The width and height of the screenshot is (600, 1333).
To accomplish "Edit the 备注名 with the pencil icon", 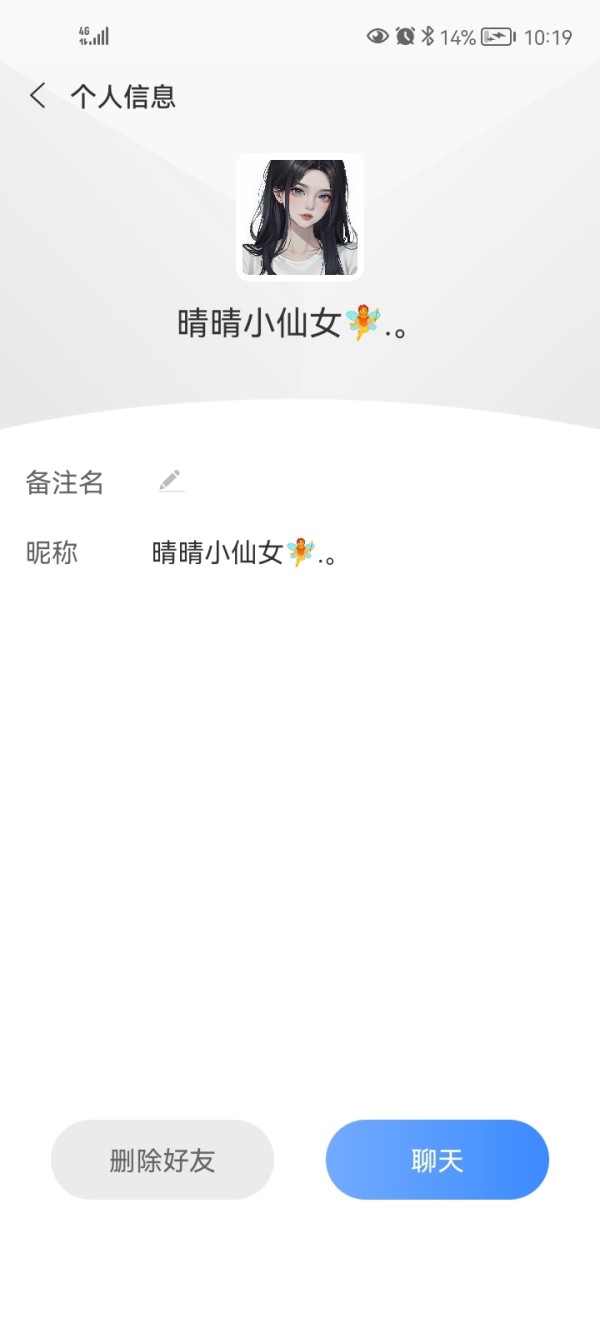I will coord(171,481).
